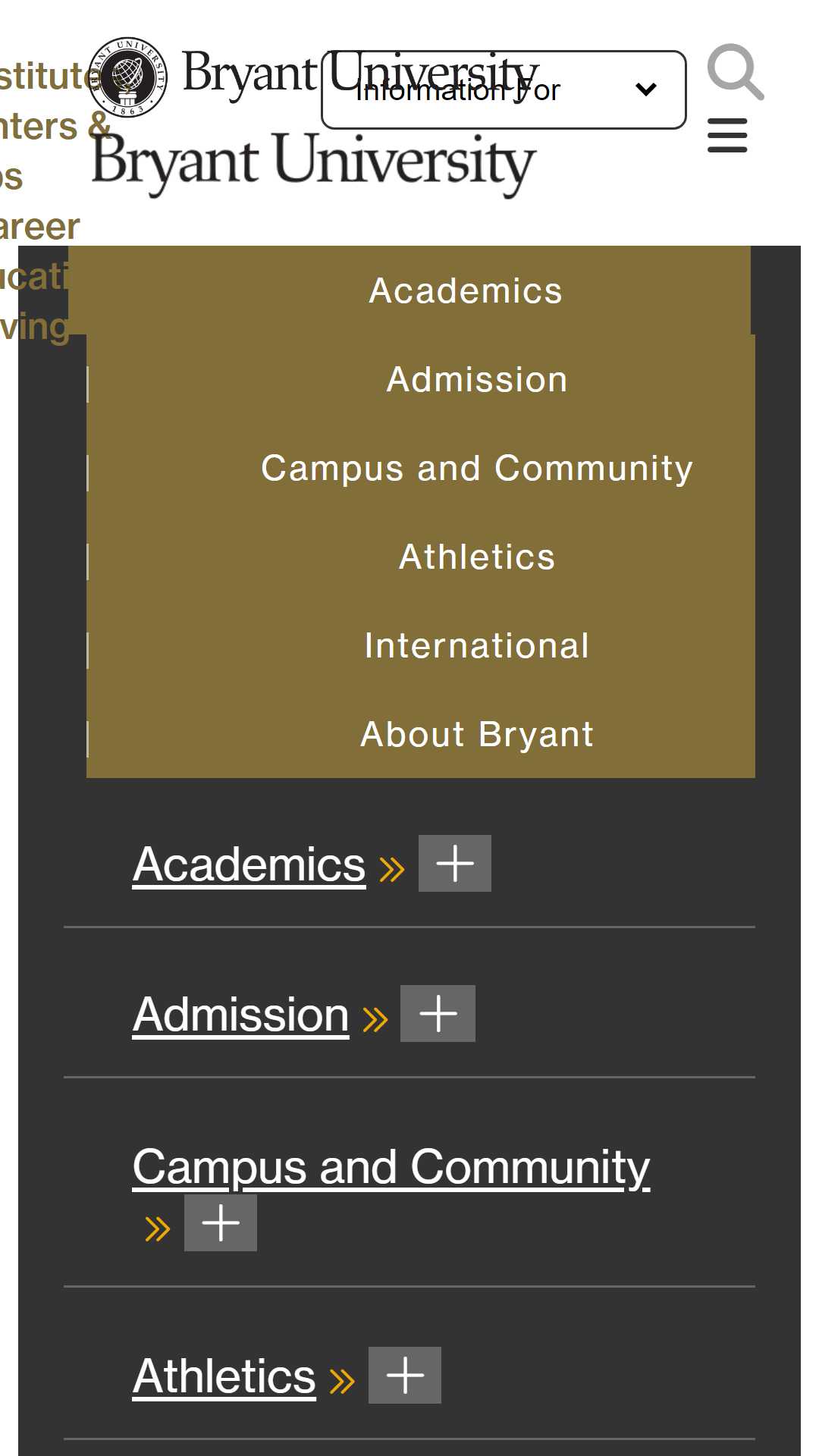Expand the Information For dropdown
Screen dimensions: 819x1456
504,90
